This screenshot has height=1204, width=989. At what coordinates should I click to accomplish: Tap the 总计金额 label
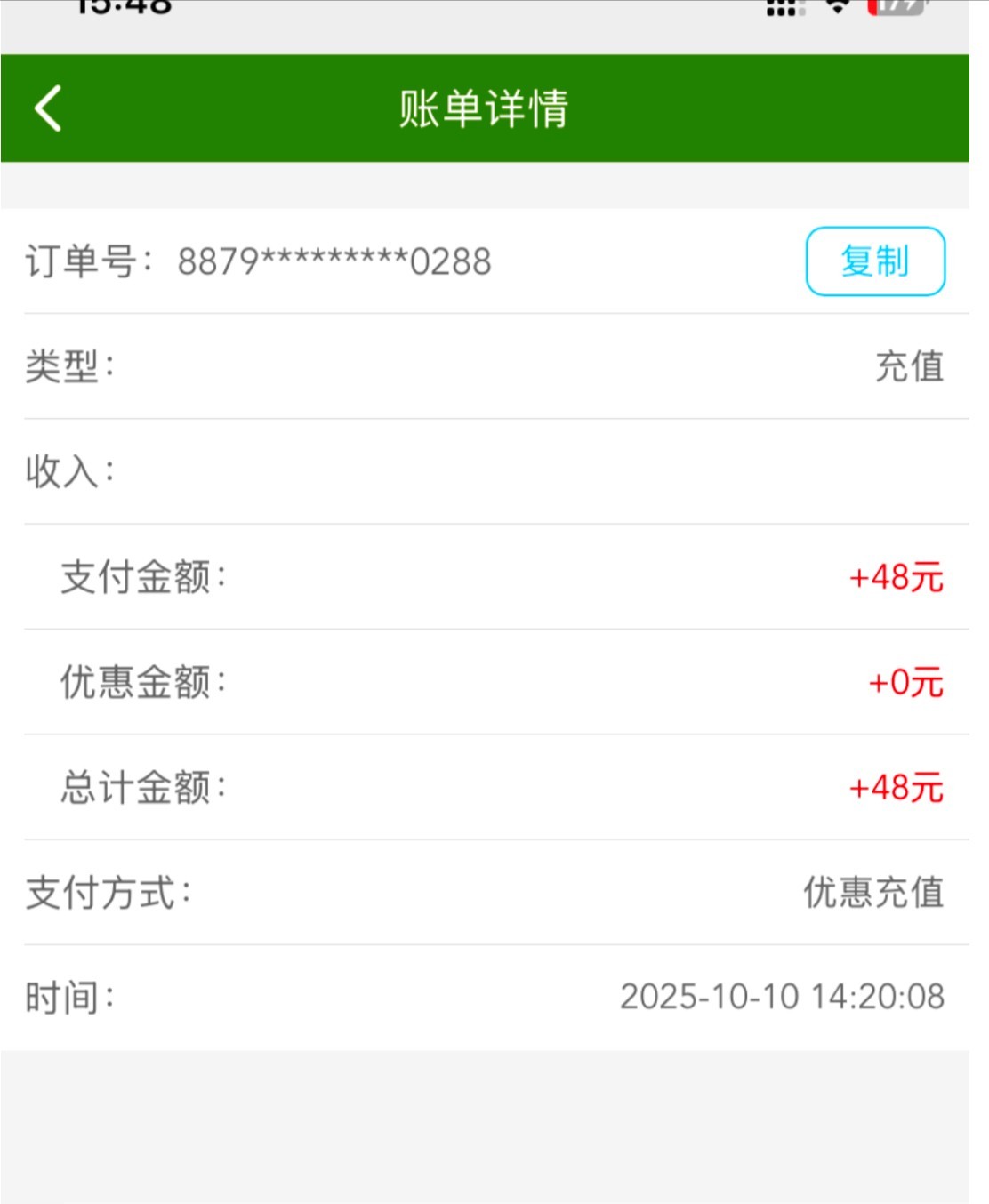(141, 786)
